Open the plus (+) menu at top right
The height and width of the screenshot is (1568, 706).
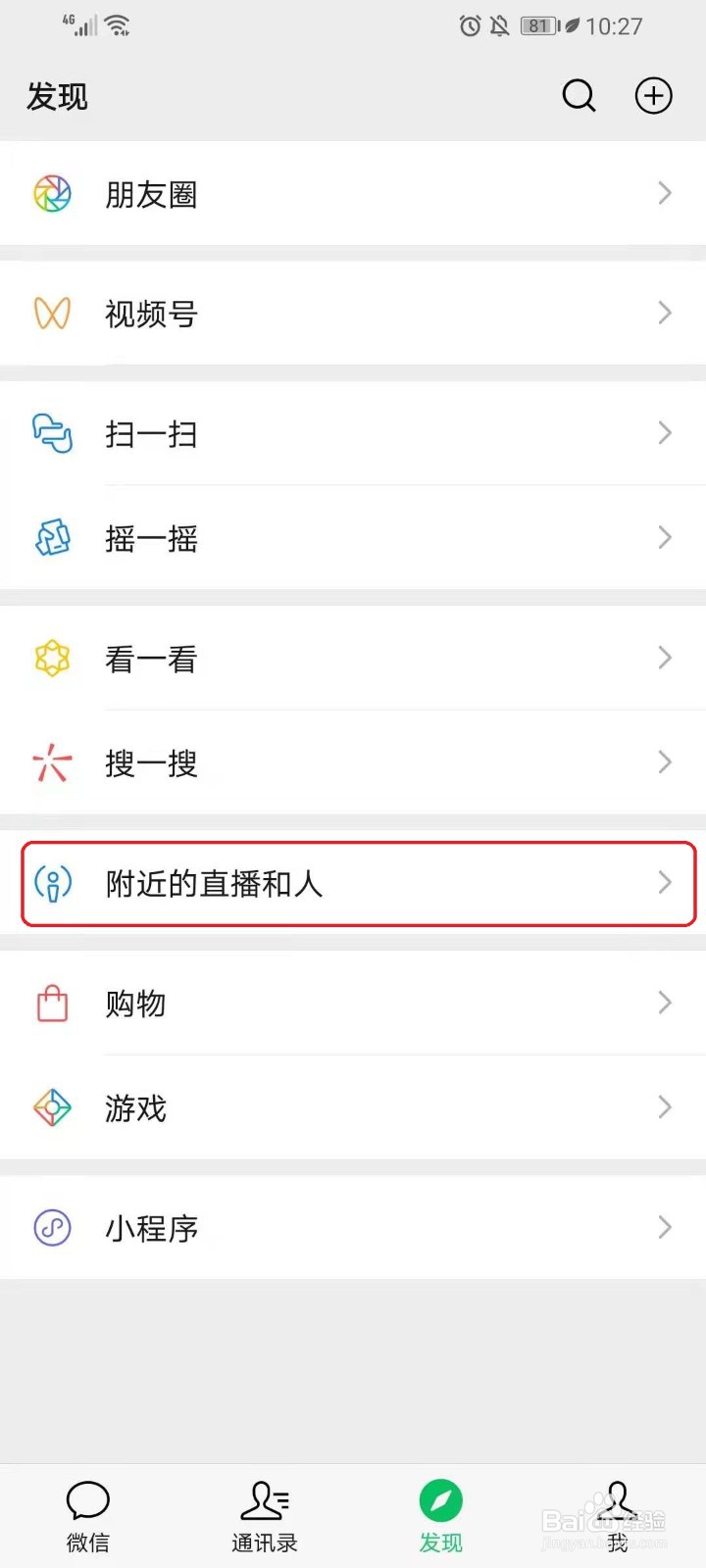point(653,96)
